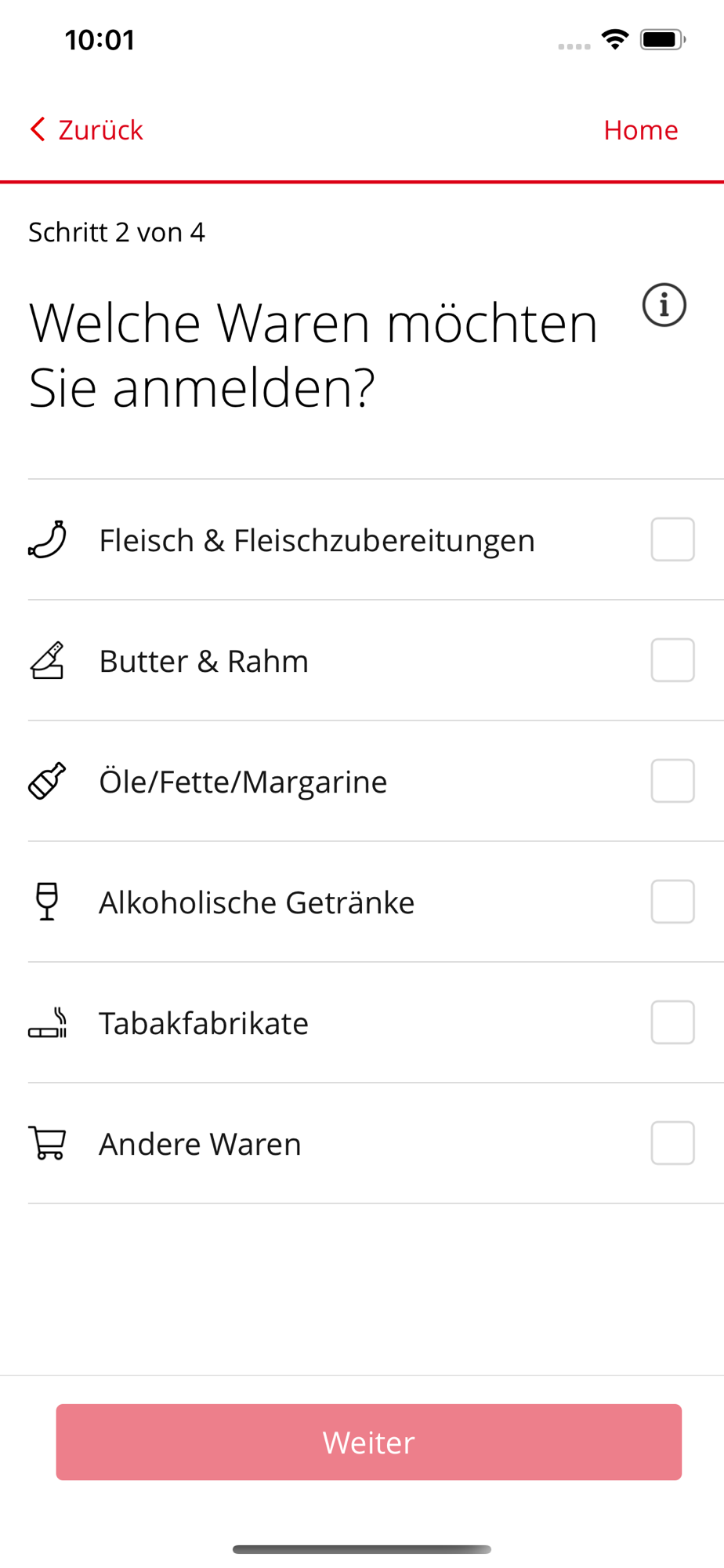Viewport: 724px width, 1568px height.
Task: Tick the Öle/Fette/Margarine checkbox
Action: (672, 781)
